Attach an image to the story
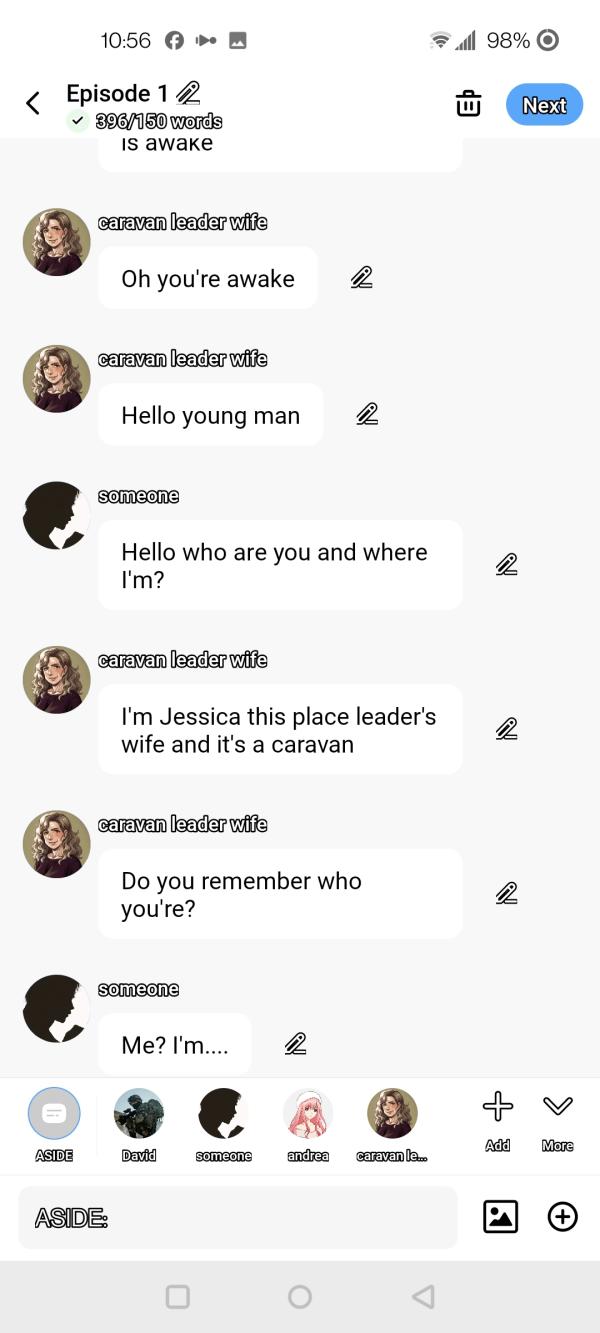 pos(500,1217)
